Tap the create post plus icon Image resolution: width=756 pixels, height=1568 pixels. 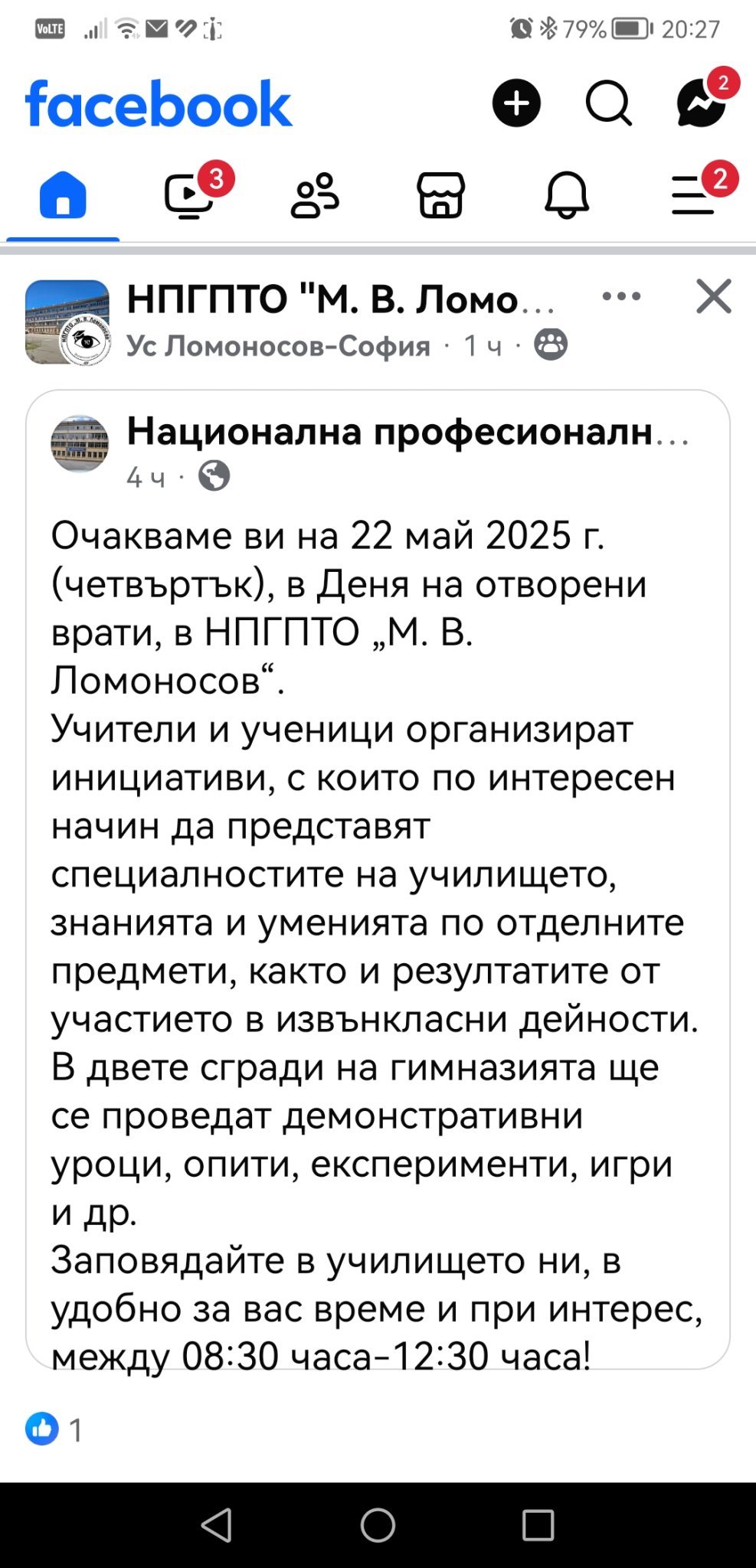pos(516,103)
